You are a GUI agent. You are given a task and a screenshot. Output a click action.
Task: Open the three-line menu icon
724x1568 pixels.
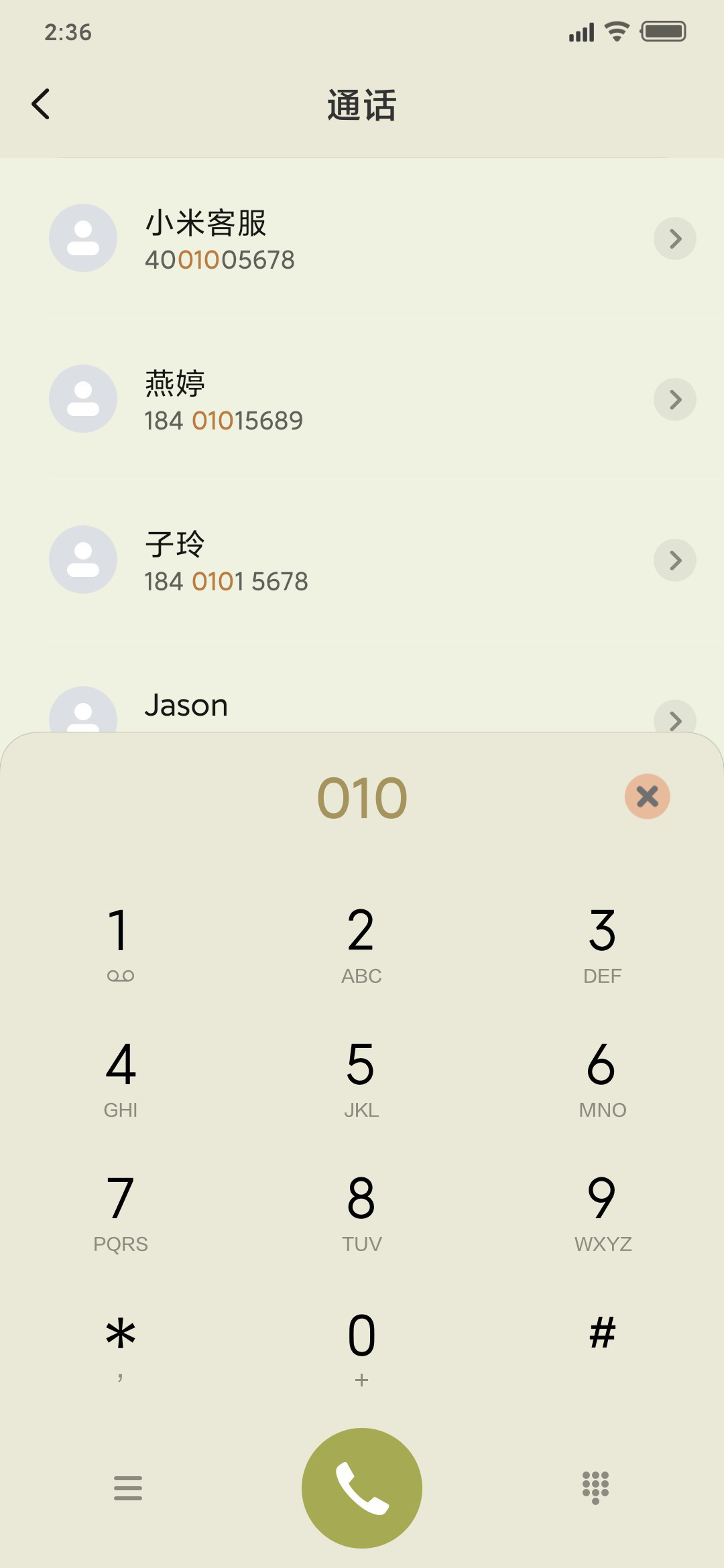[128, 1488]
